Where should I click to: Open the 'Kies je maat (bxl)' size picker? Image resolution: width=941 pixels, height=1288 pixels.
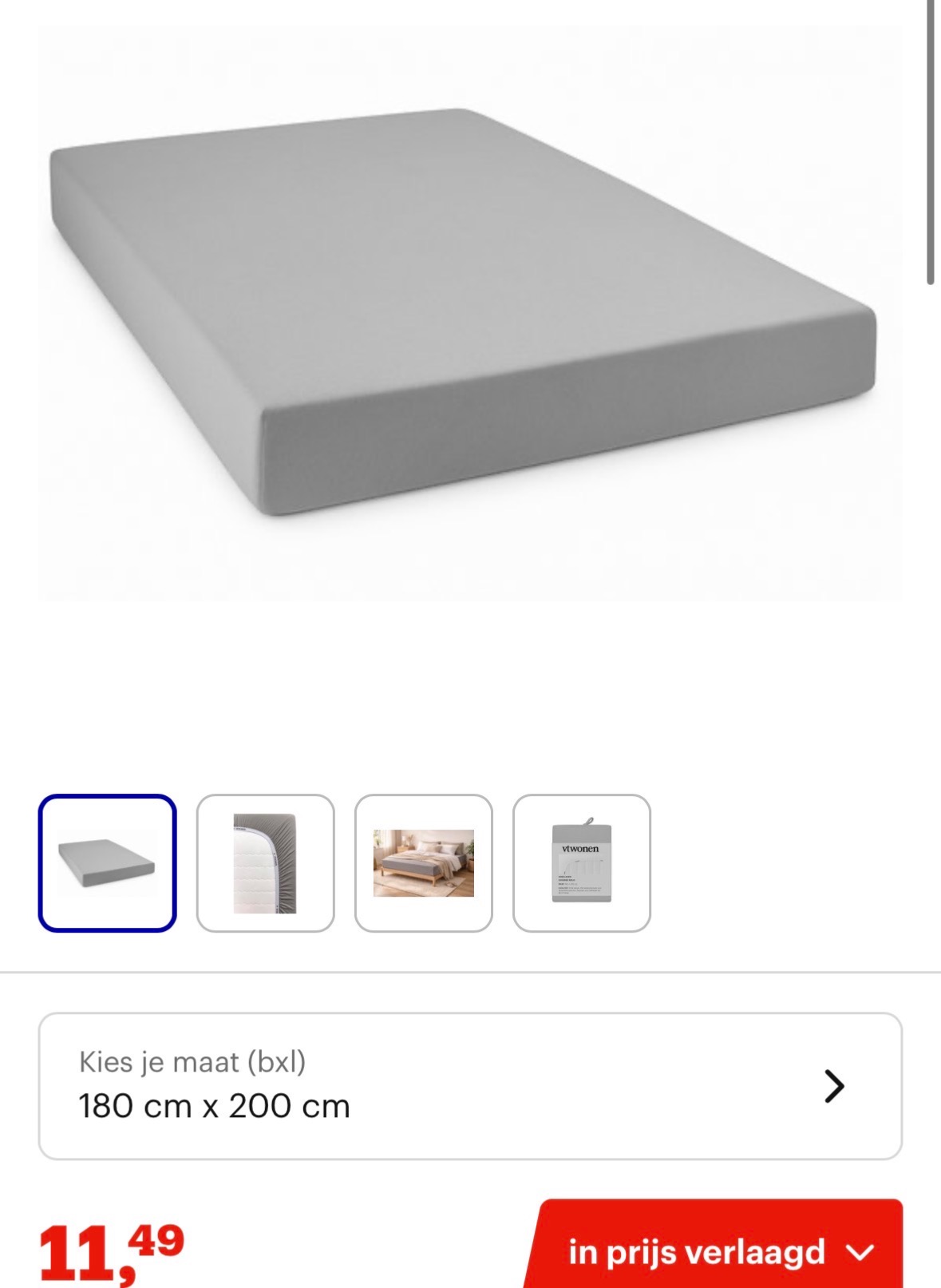point(470,1085)
